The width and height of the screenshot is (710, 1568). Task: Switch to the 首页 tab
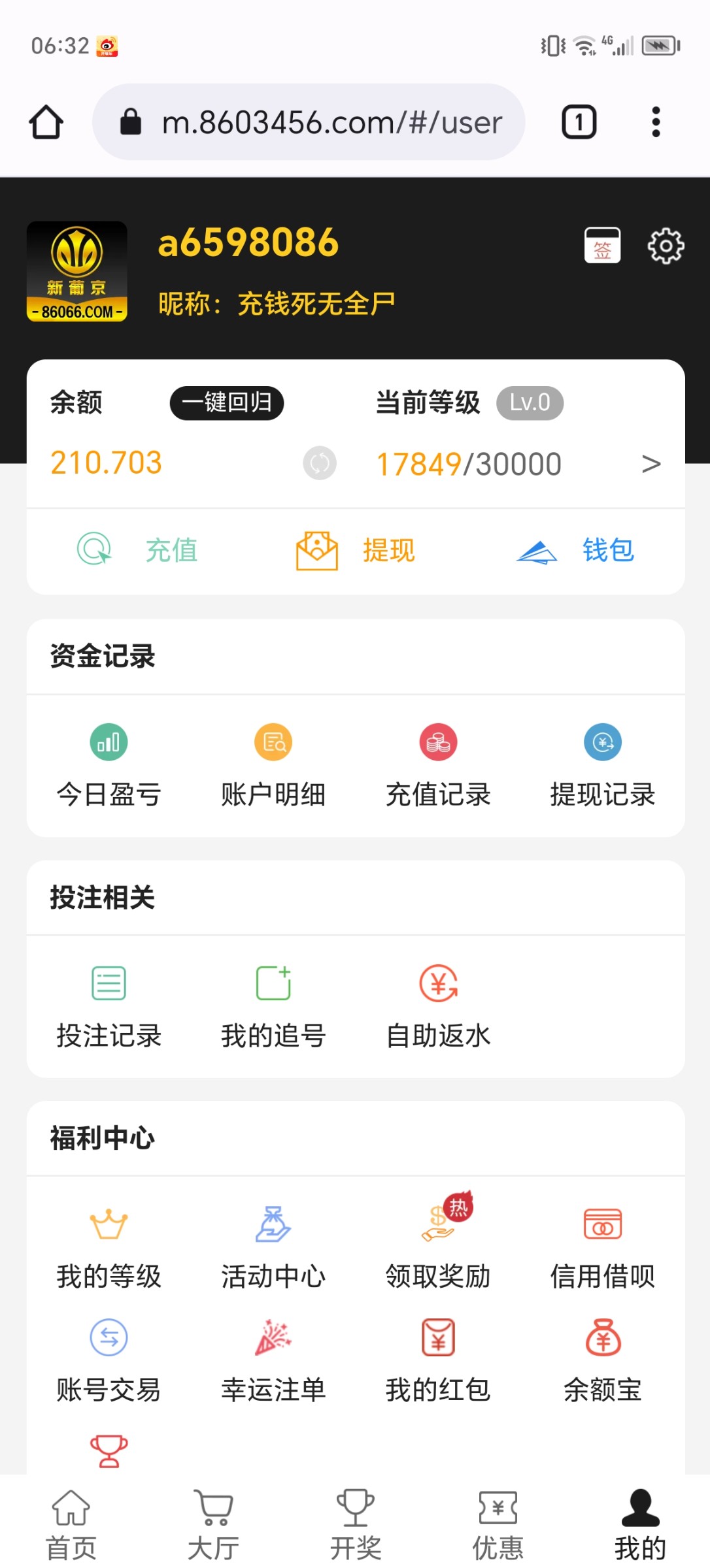coord(71,1524)
